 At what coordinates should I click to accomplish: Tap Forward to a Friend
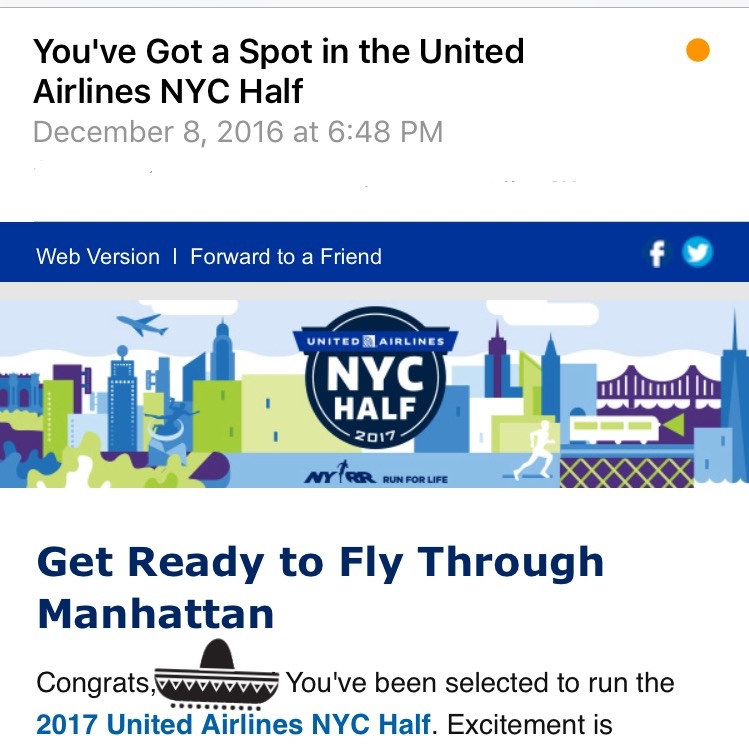pyautogui.click(x=286, y=256)
